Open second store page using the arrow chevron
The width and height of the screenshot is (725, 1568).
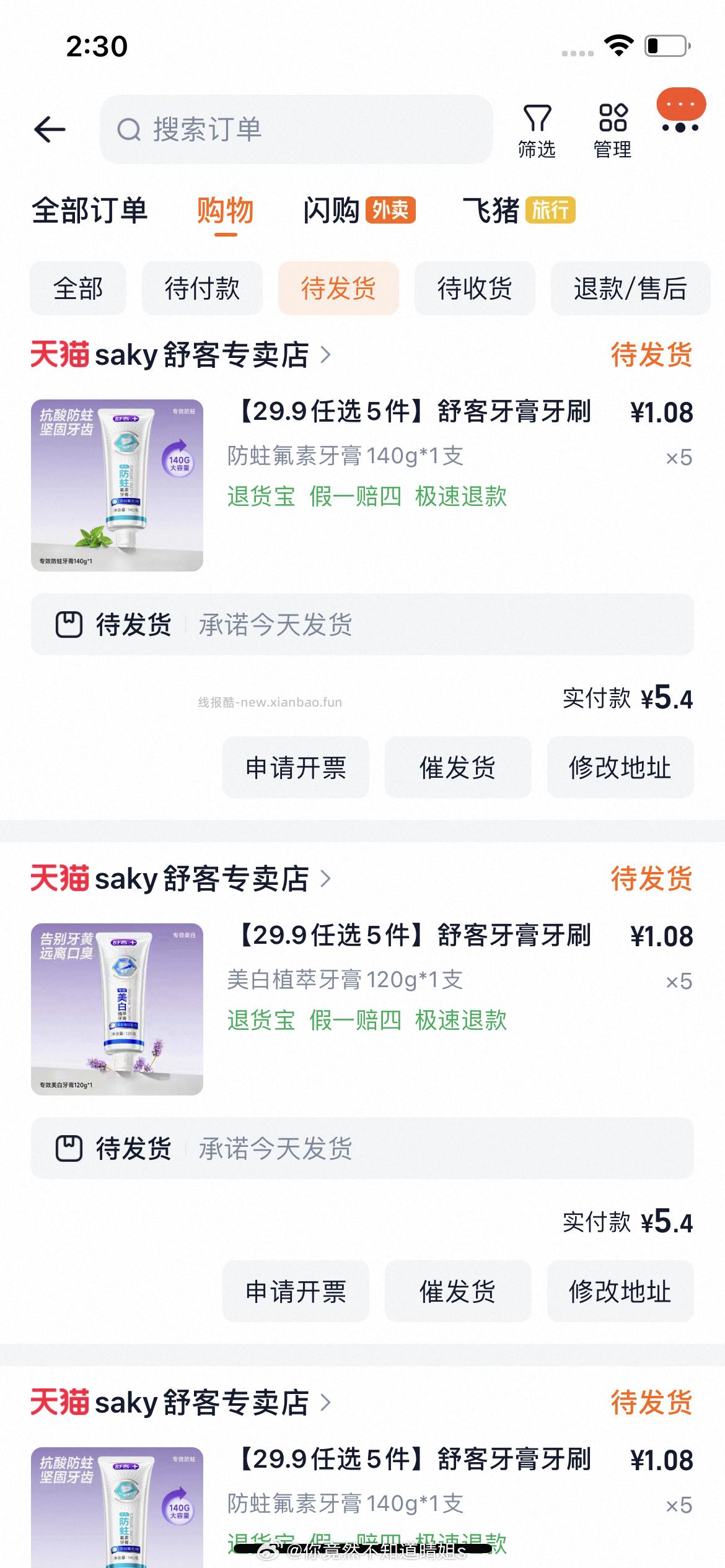click(325, 880)
